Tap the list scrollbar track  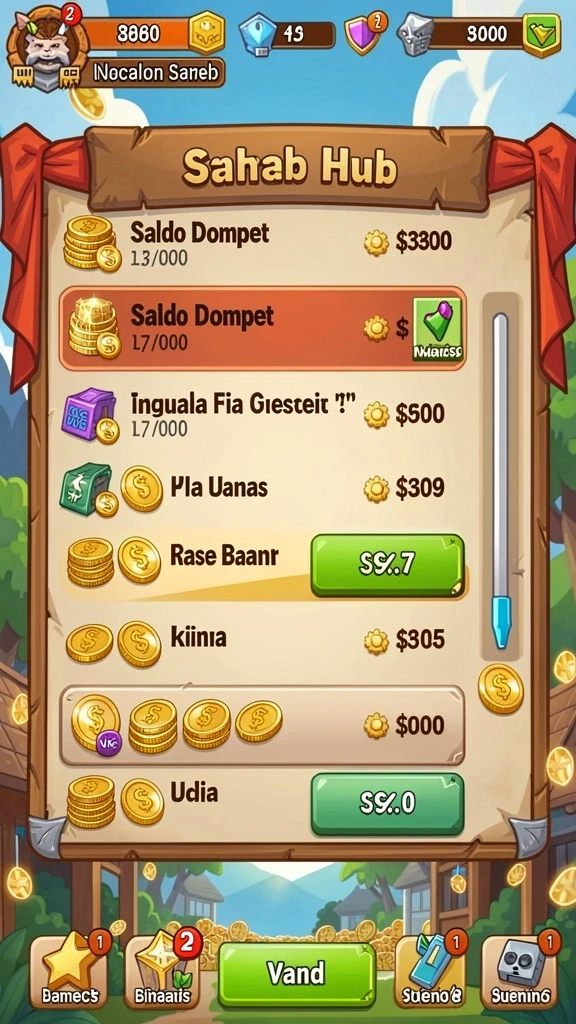click(500, 477)
